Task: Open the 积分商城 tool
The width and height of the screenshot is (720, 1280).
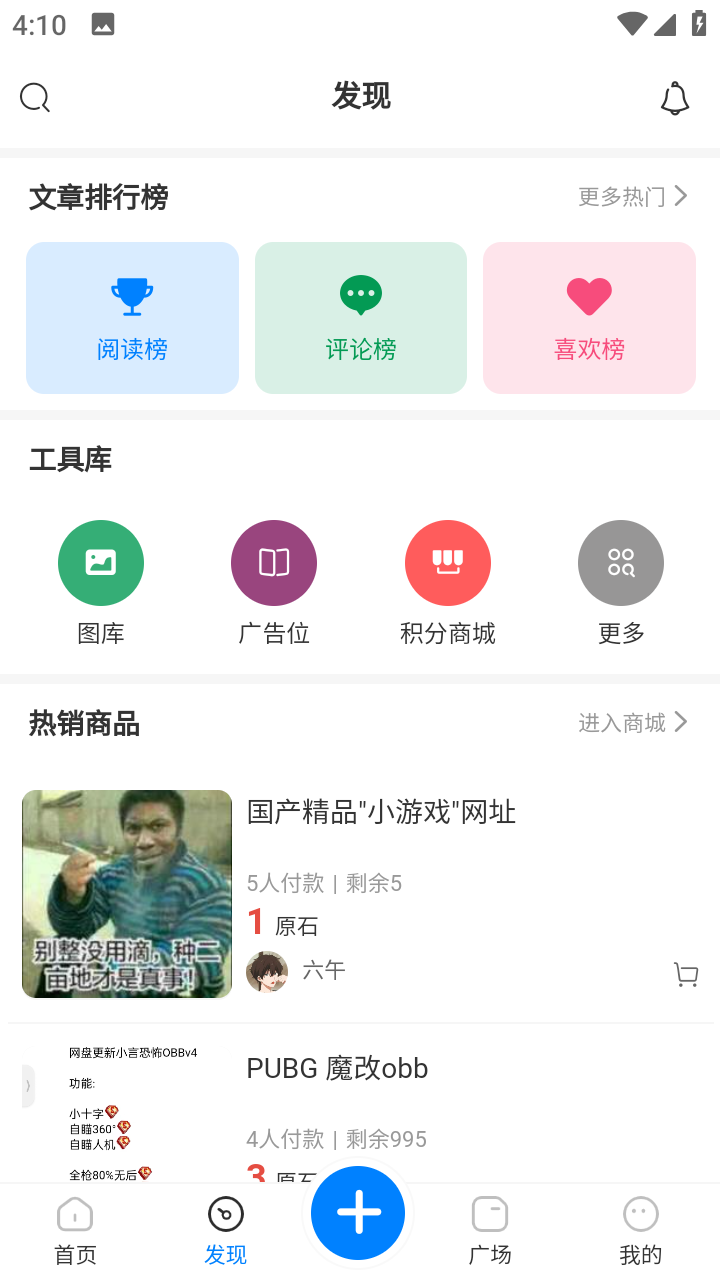Action: [x=447, y=563]
